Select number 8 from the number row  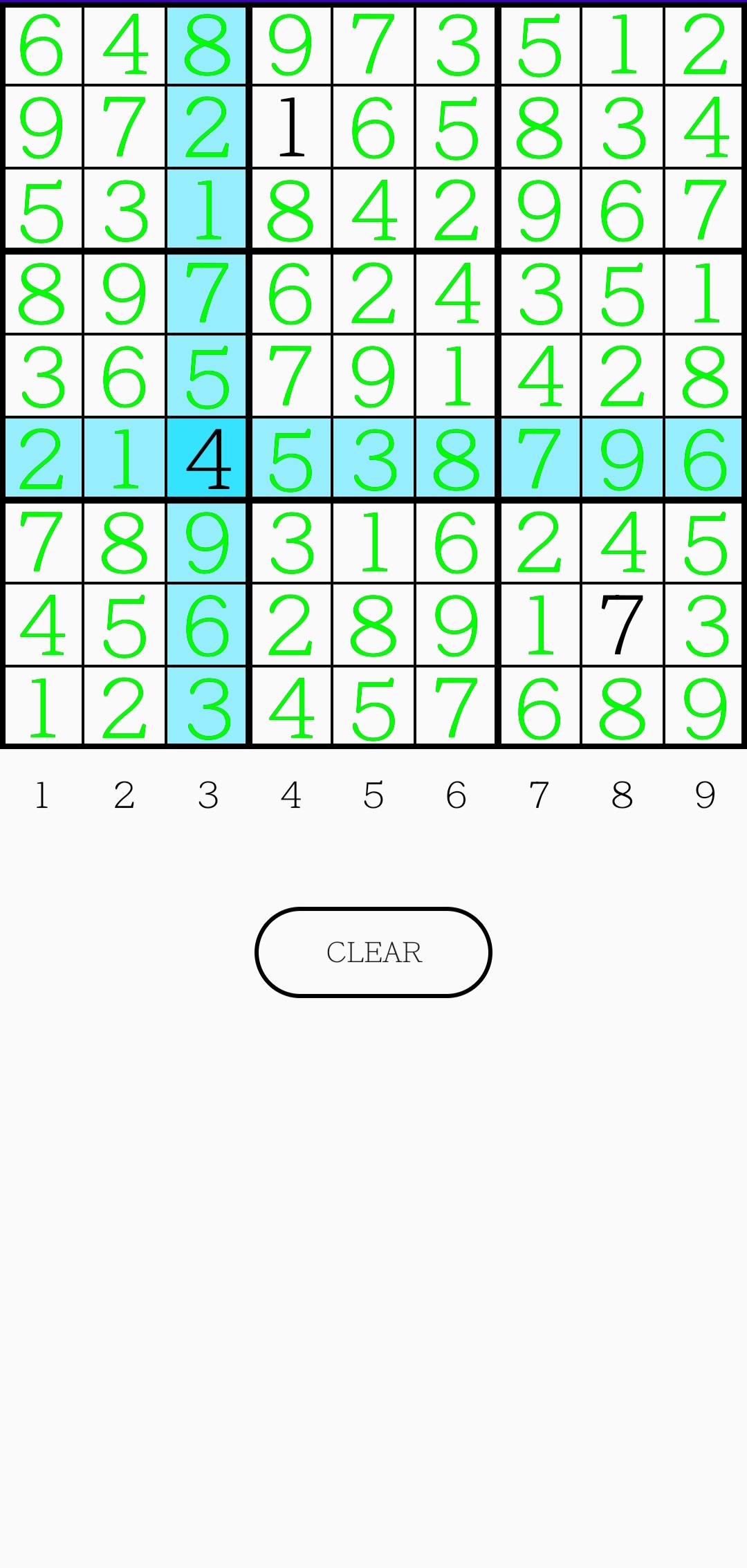click(622, 795)
